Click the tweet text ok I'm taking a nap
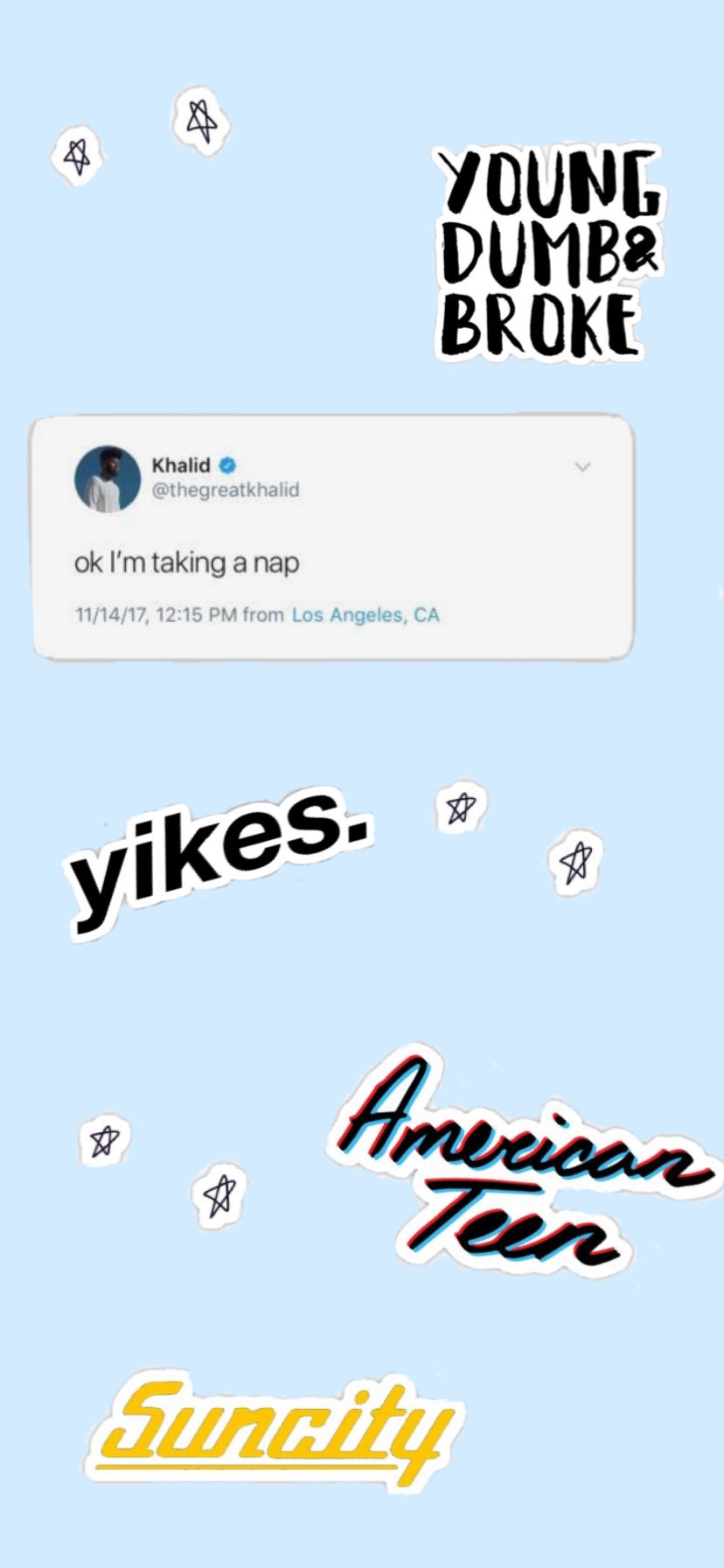Screen dimensions: 724x1568 coord(186,562)
